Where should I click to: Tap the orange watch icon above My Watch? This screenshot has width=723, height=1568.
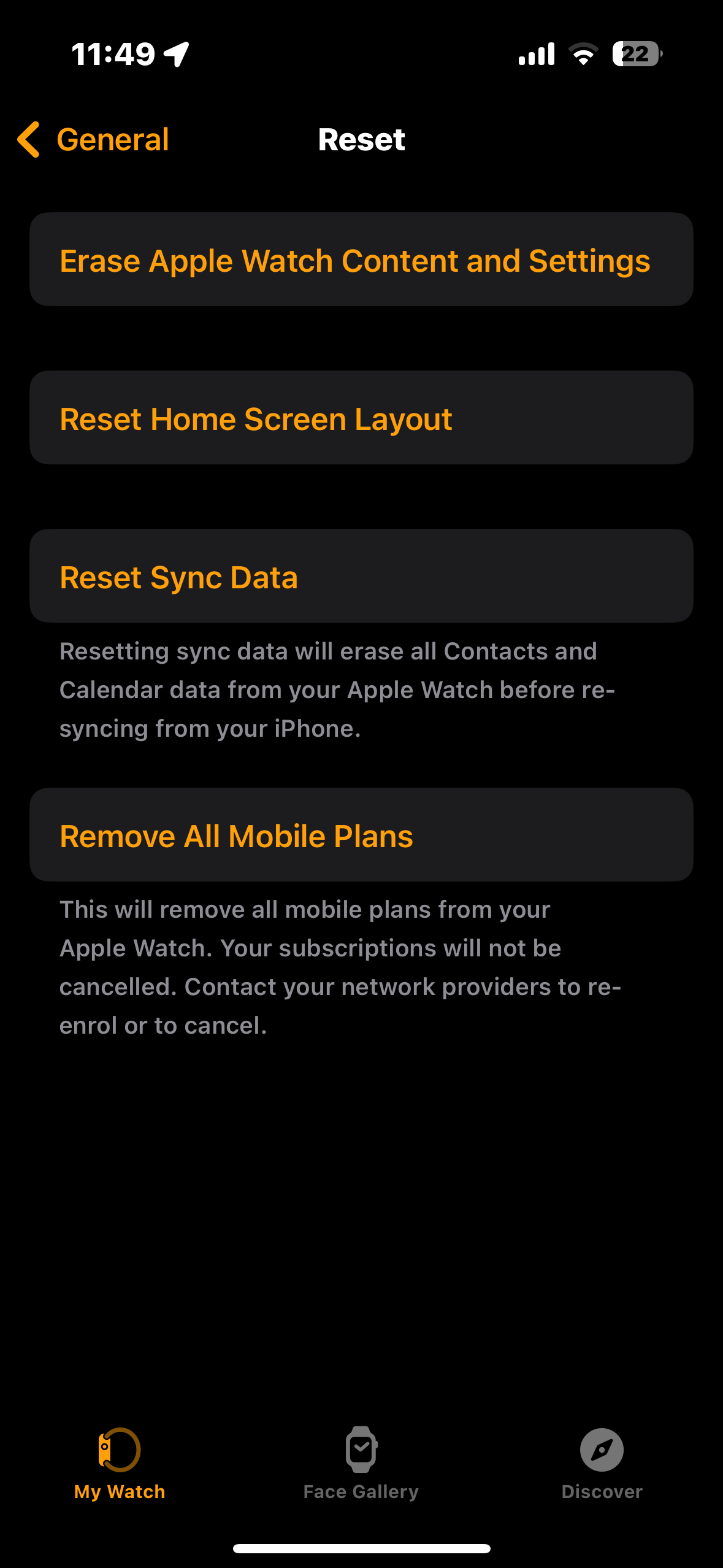pos(120,1450)
